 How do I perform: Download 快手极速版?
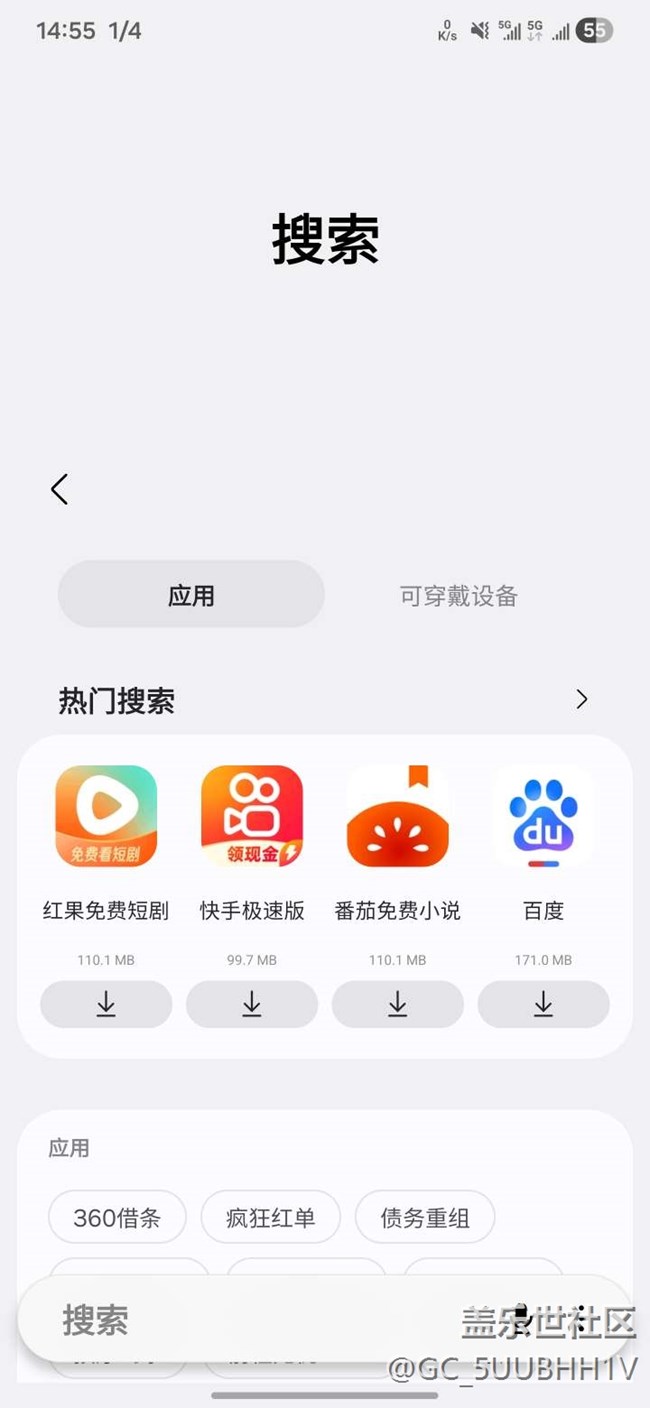[252, 1004]
